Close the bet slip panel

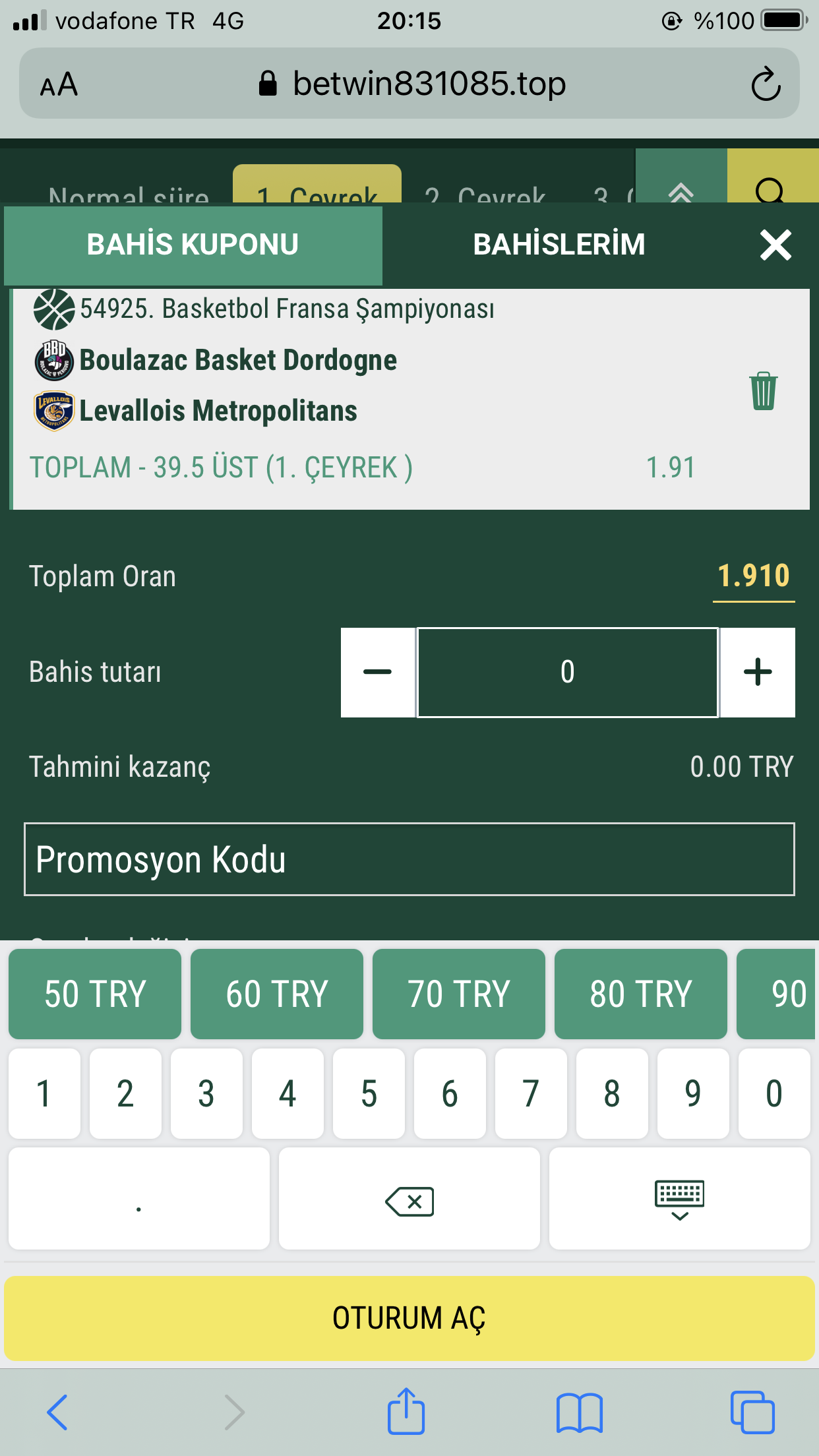tap(775, 245)
